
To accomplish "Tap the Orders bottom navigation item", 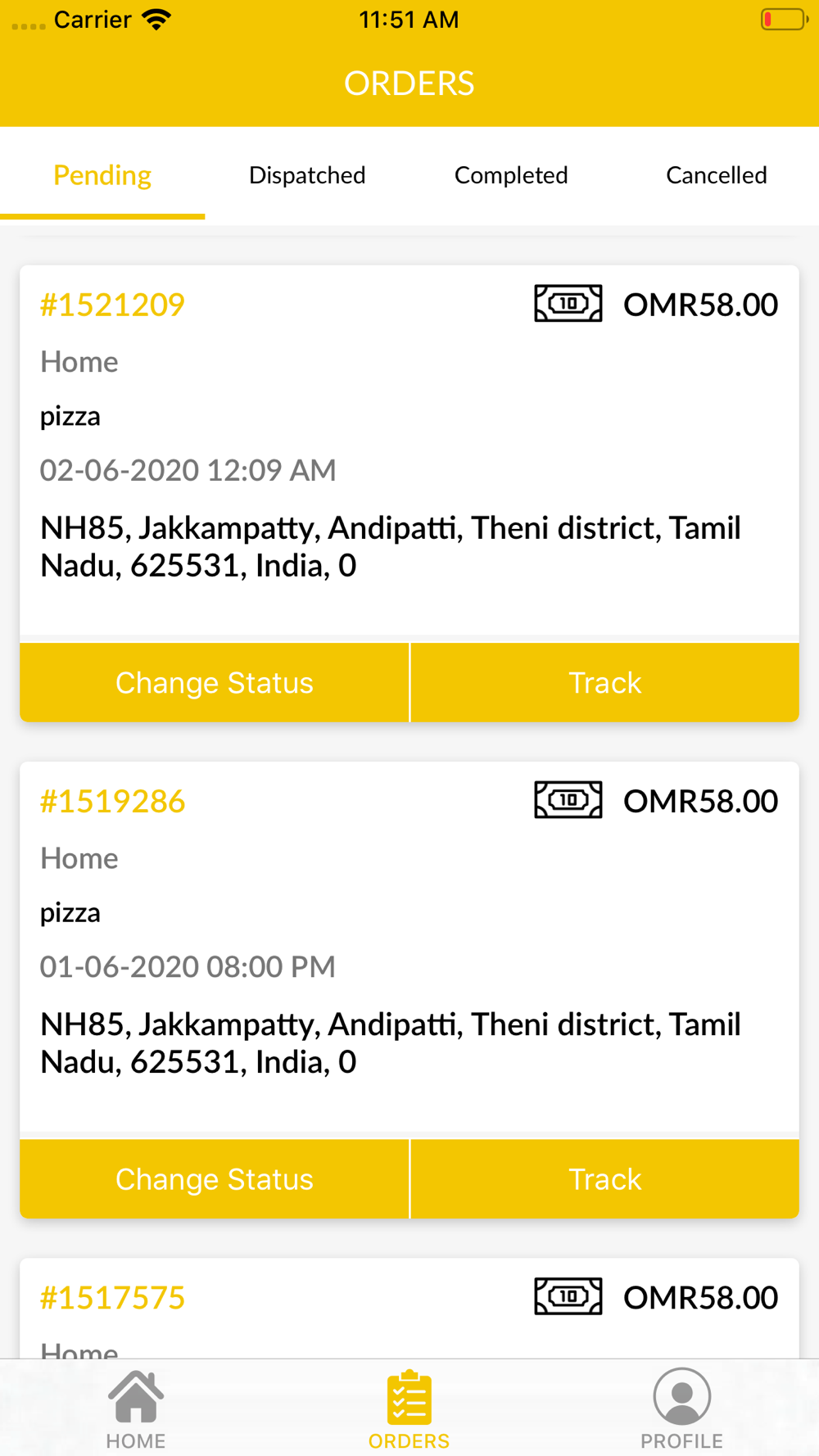I will pos(409,1409).
